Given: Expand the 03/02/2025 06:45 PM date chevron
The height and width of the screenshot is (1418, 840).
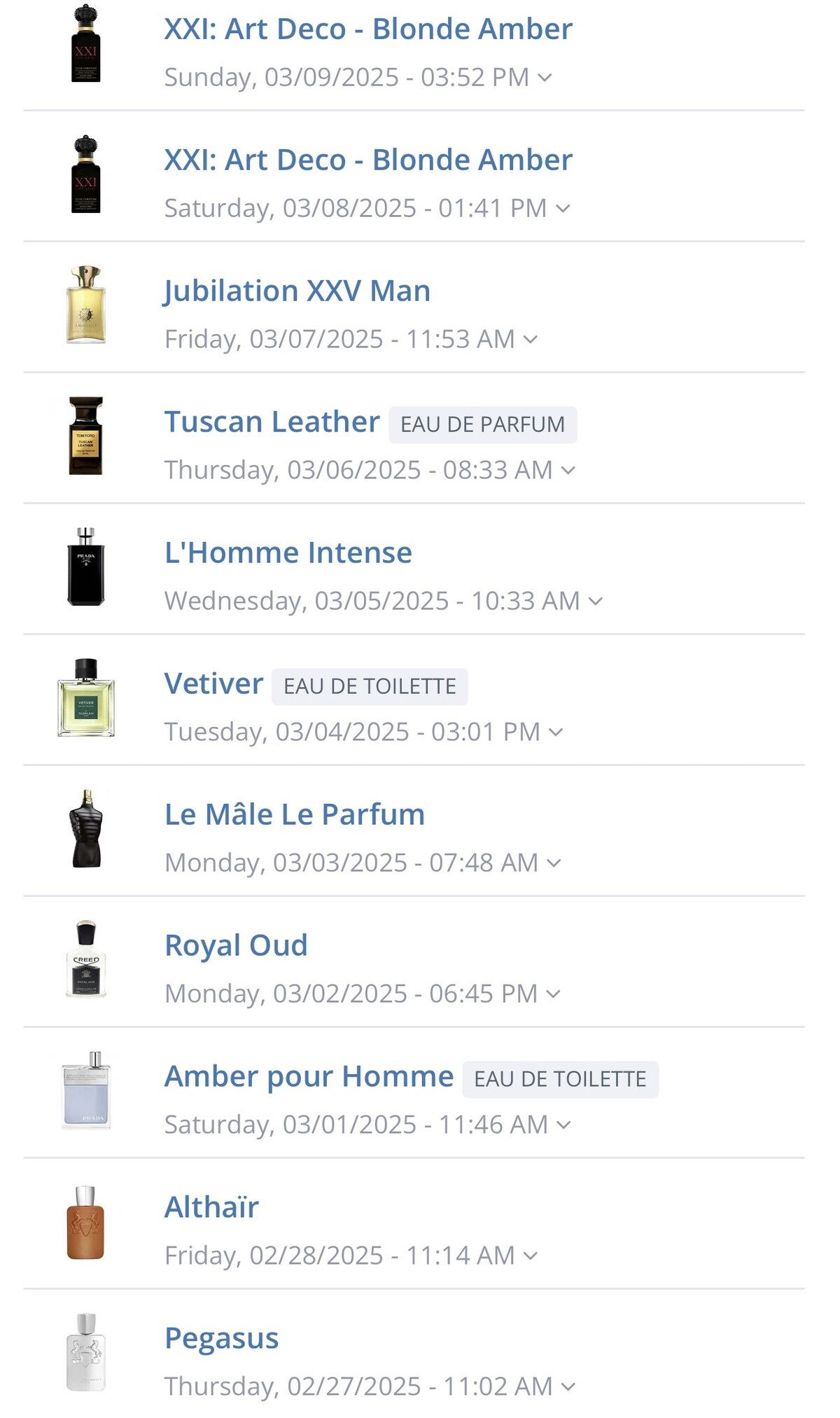Looking at the screenshot, I should pyautogui.click(x=554, y=994).
